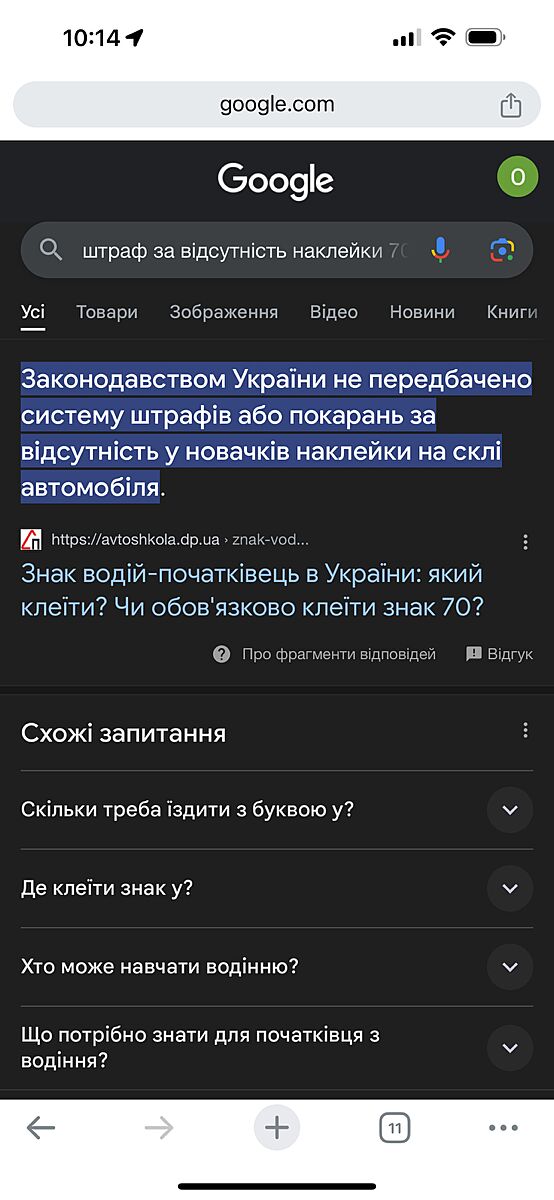554x1200 pixels.
Task: Open Про фрагменти відповідей info
Action: pos(325,654)
